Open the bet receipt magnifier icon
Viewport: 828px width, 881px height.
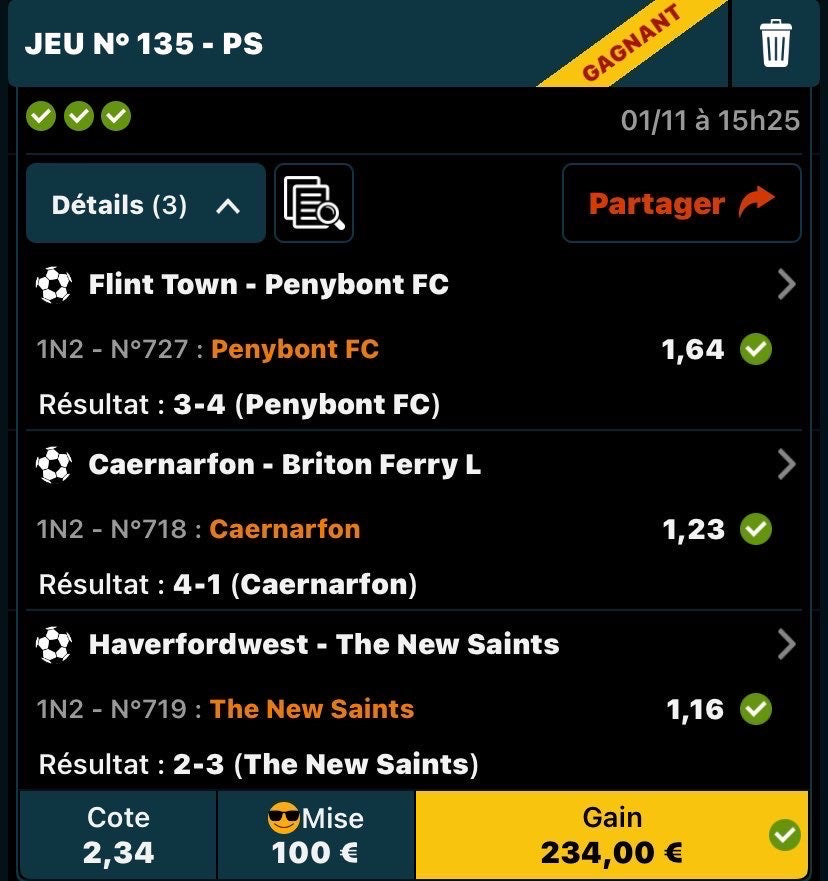pos(314,204)
